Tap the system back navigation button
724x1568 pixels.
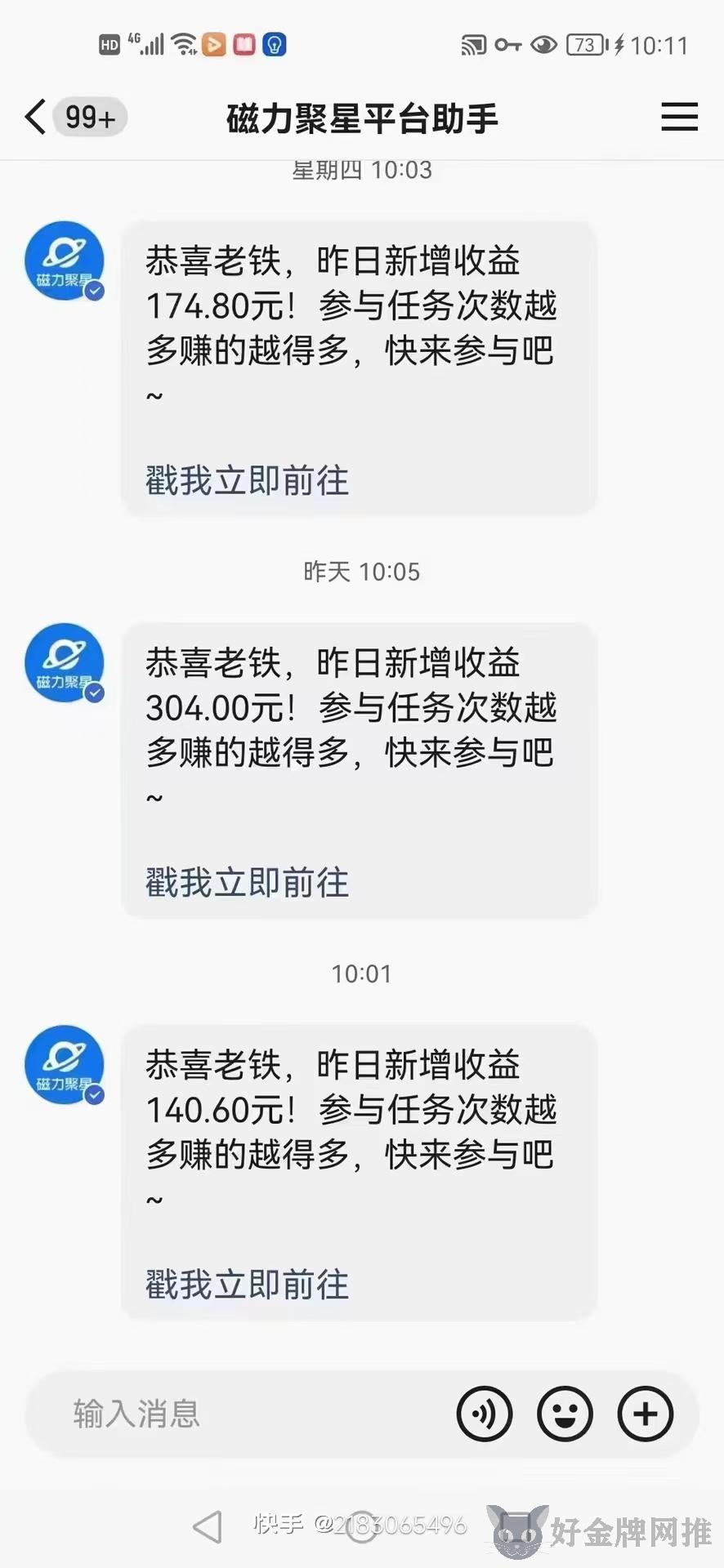[x=208, y=1526]
